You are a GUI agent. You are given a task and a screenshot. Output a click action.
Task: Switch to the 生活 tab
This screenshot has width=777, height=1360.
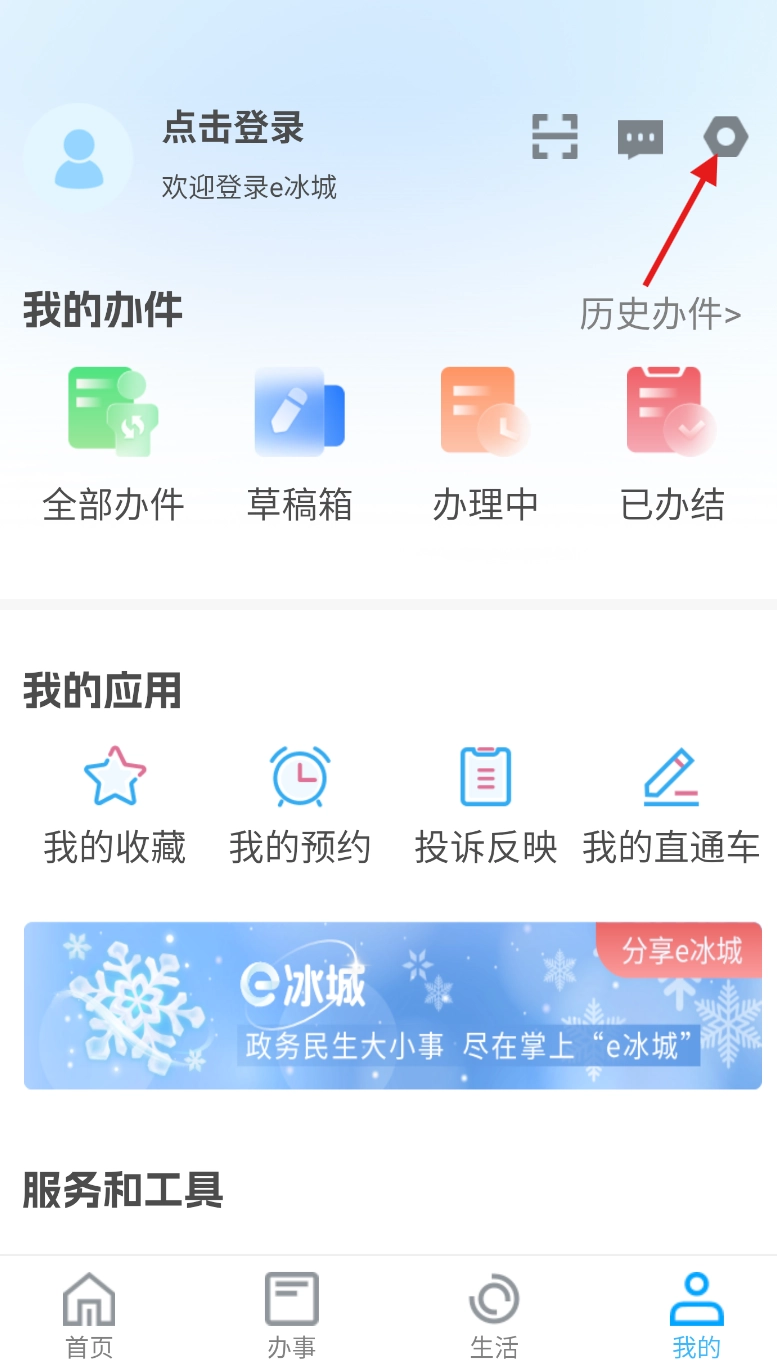(494, 1314)
